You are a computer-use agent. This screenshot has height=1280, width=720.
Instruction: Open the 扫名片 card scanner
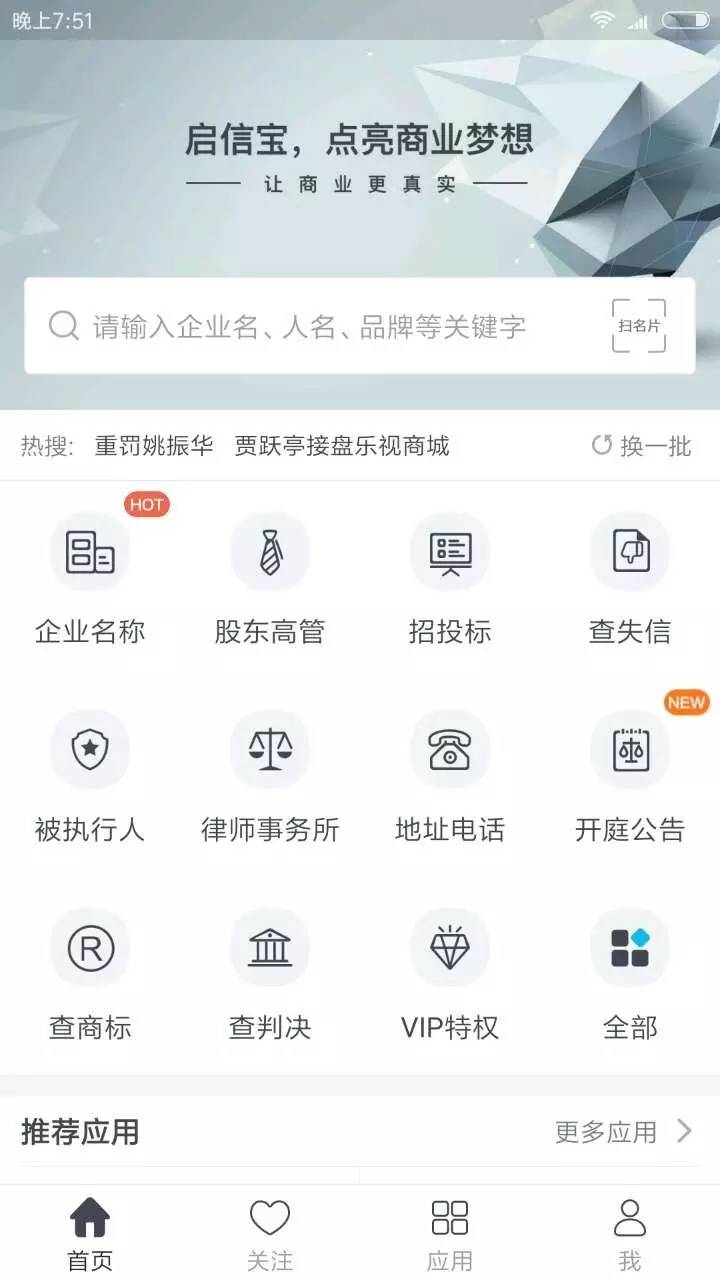[639, 326]
